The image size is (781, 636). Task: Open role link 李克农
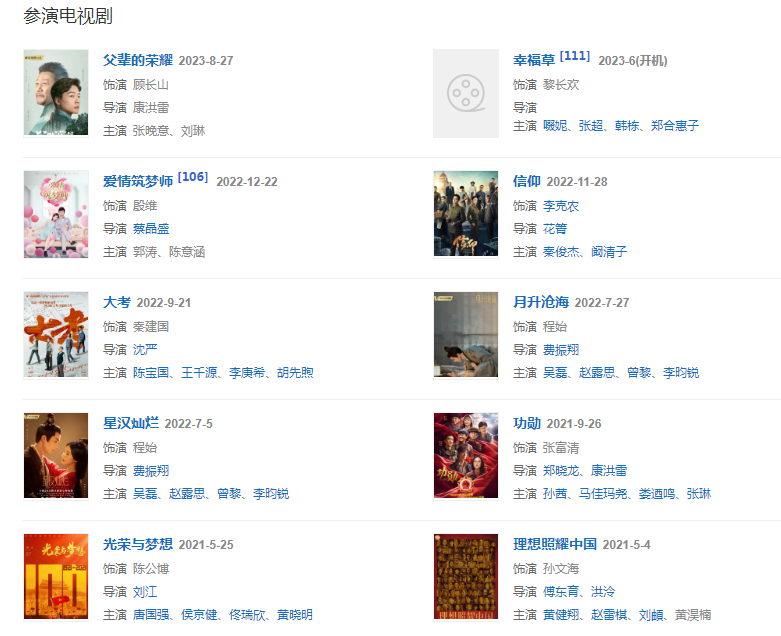[x=561, y=206]
